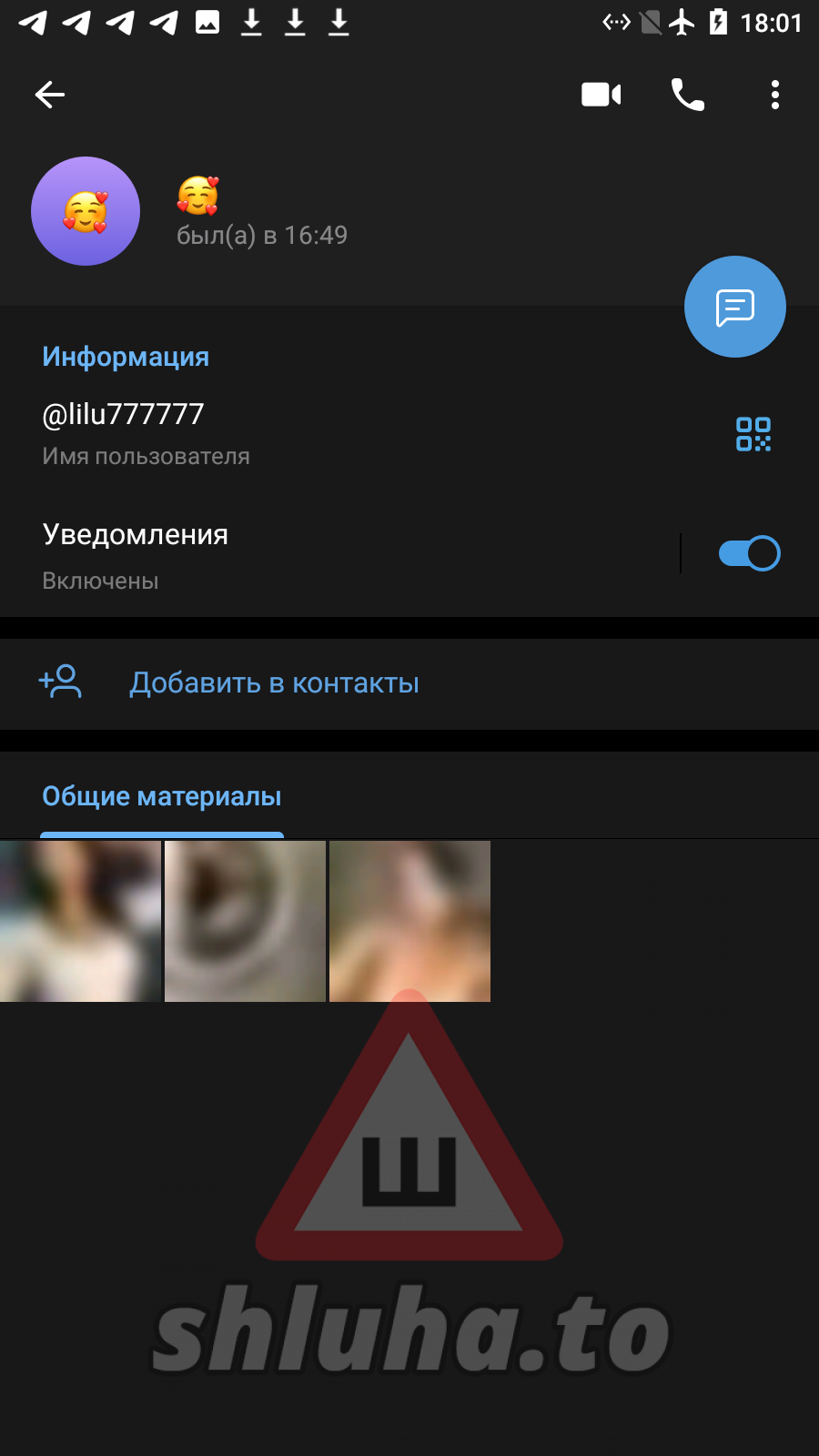Start a voice call
Image resolution: width=819 pixels, height=1456 pixels.
click(688, 95)
